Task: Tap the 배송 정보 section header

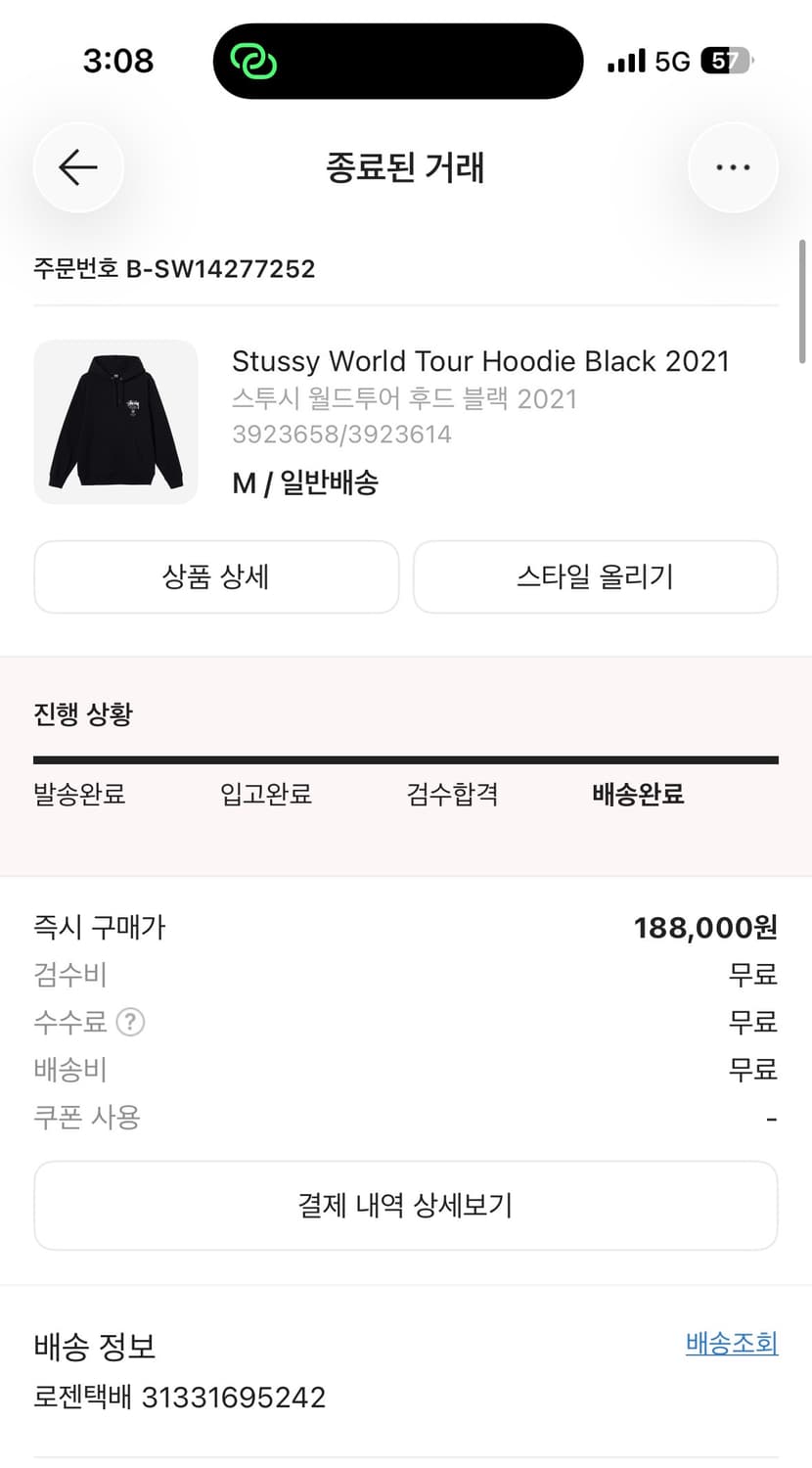Action: [94, 1347]
